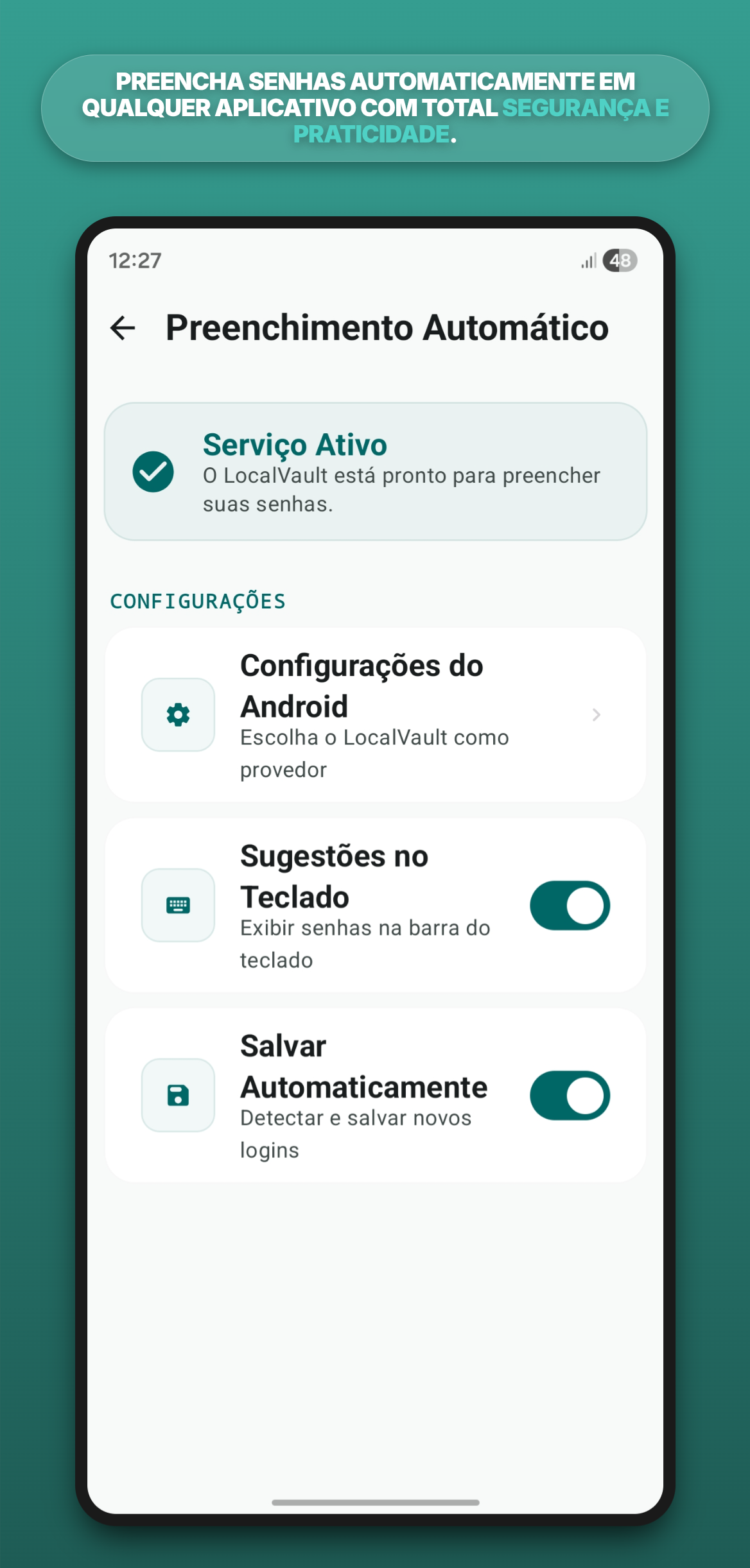
Task: Click the floppy disk icon for Salvar Automaticamente
Action: [x=178, y=1095]
